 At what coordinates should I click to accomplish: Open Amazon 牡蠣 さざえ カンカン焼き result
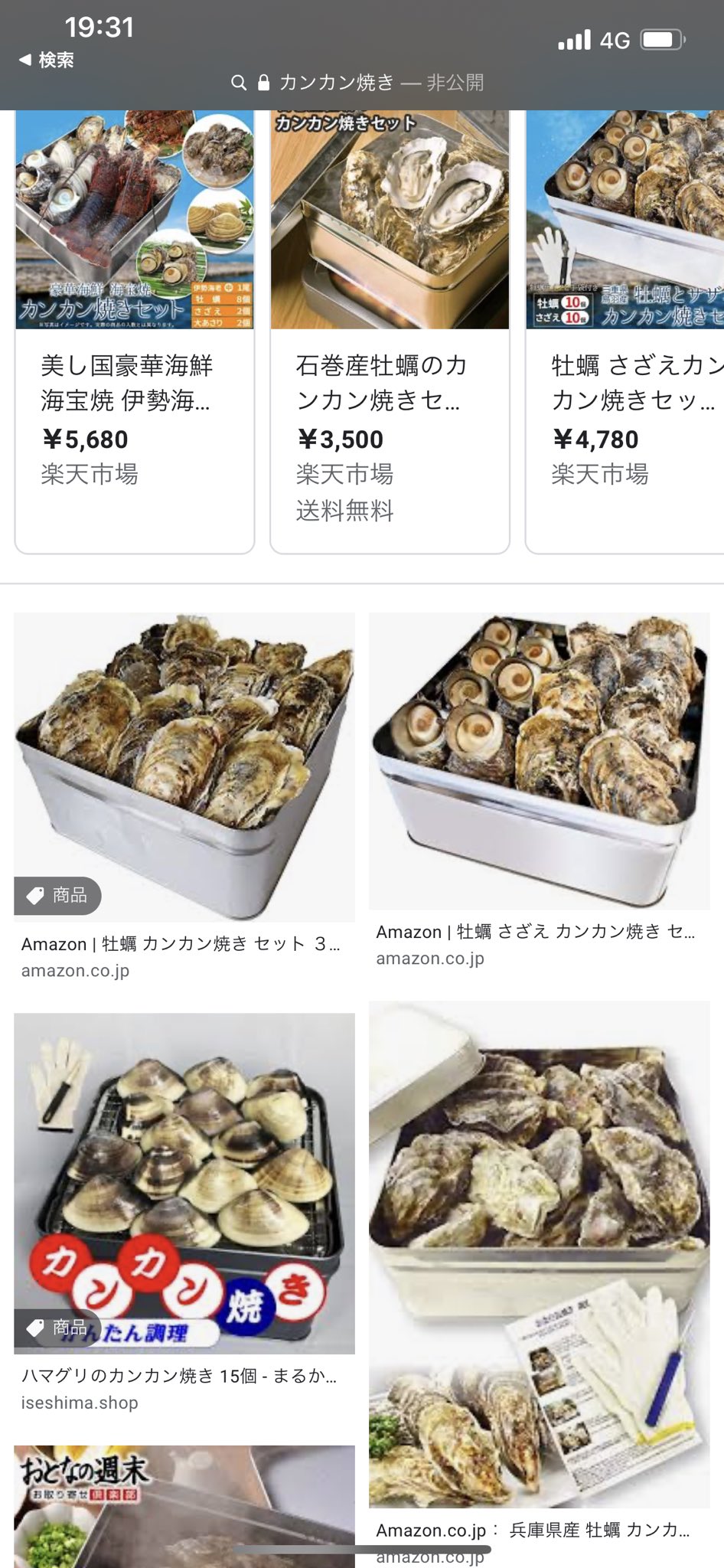[x=540, y=791]
